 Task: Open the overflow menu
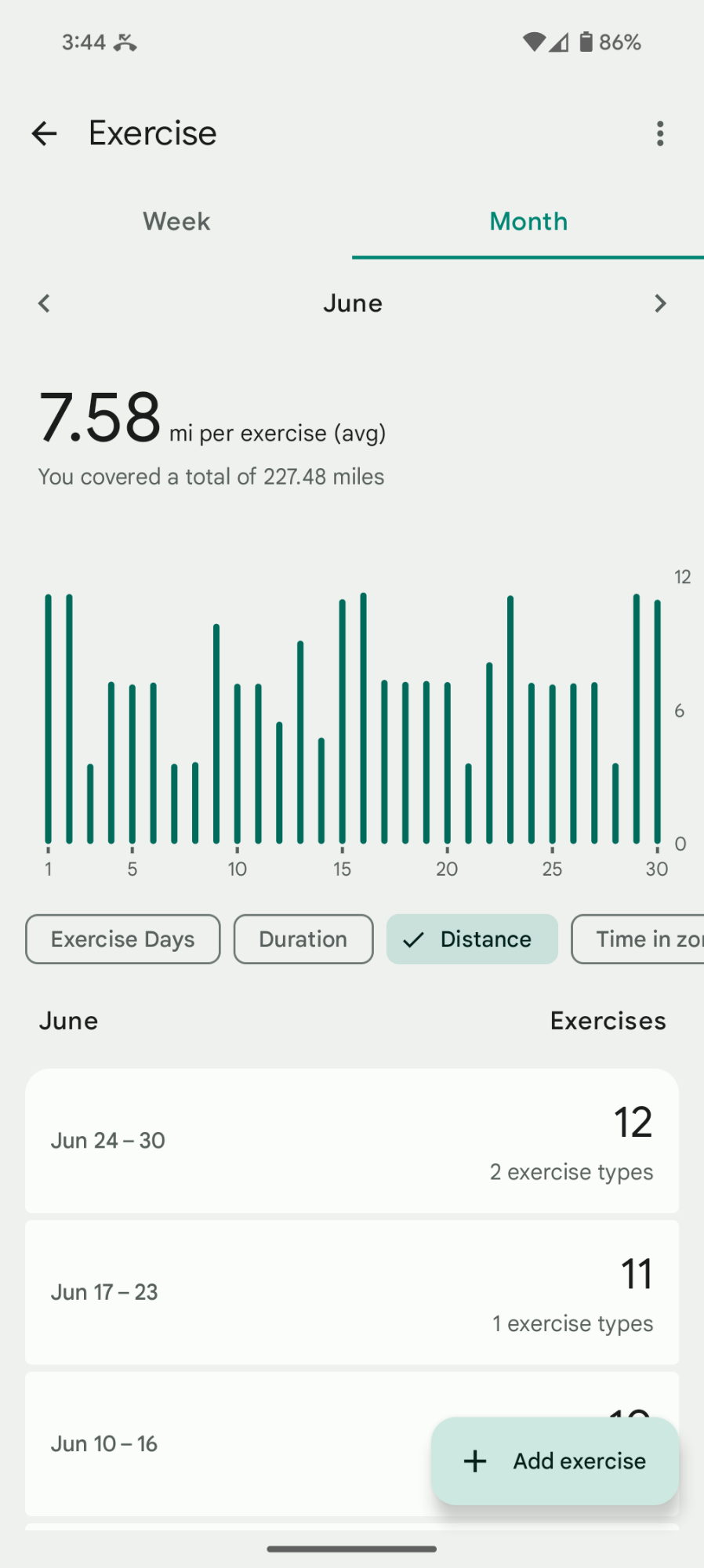(660, 134)
